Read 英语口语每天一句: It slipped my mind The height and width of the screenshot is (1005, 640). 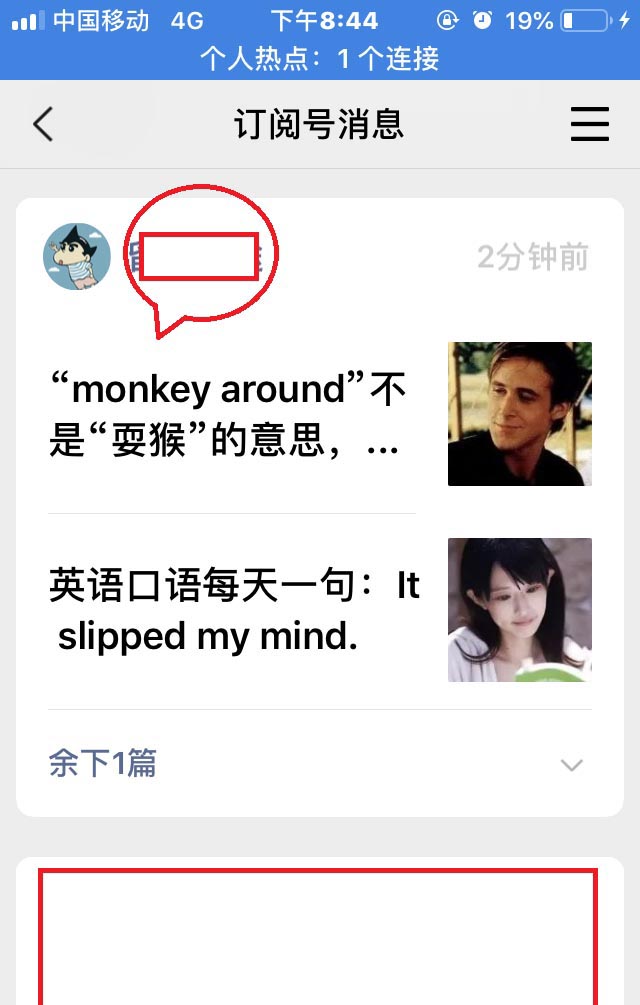pyautogui.click(x=235, y=610)
